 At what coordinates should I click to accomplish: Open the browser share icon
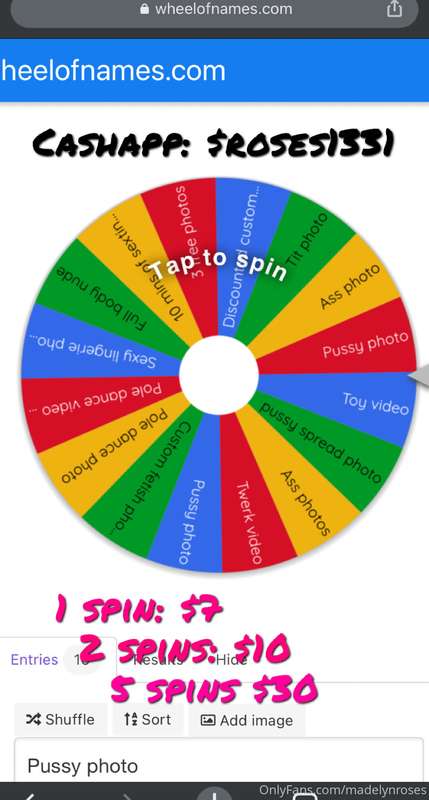click(394, 9)
